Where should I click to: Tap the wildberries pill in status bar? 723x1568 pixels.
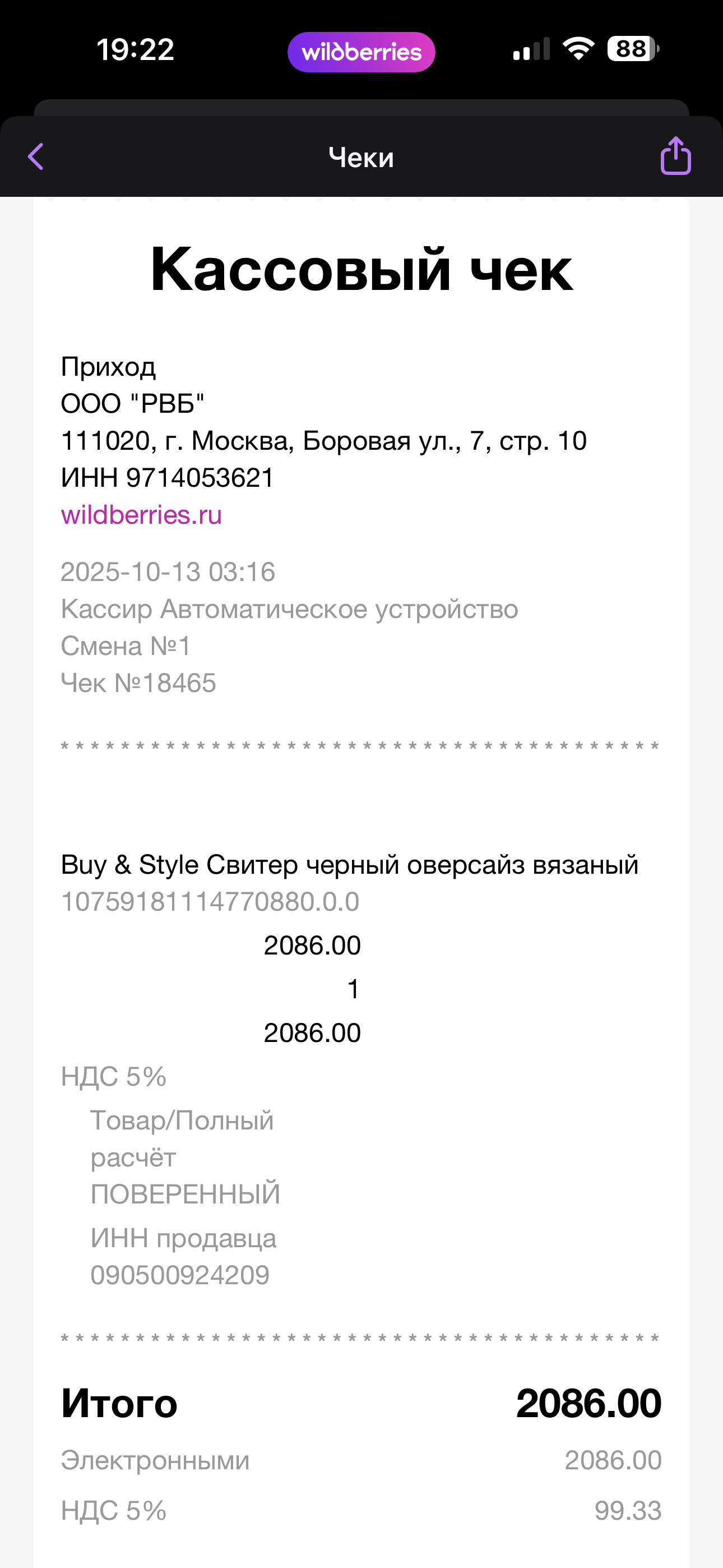point(361,52)
